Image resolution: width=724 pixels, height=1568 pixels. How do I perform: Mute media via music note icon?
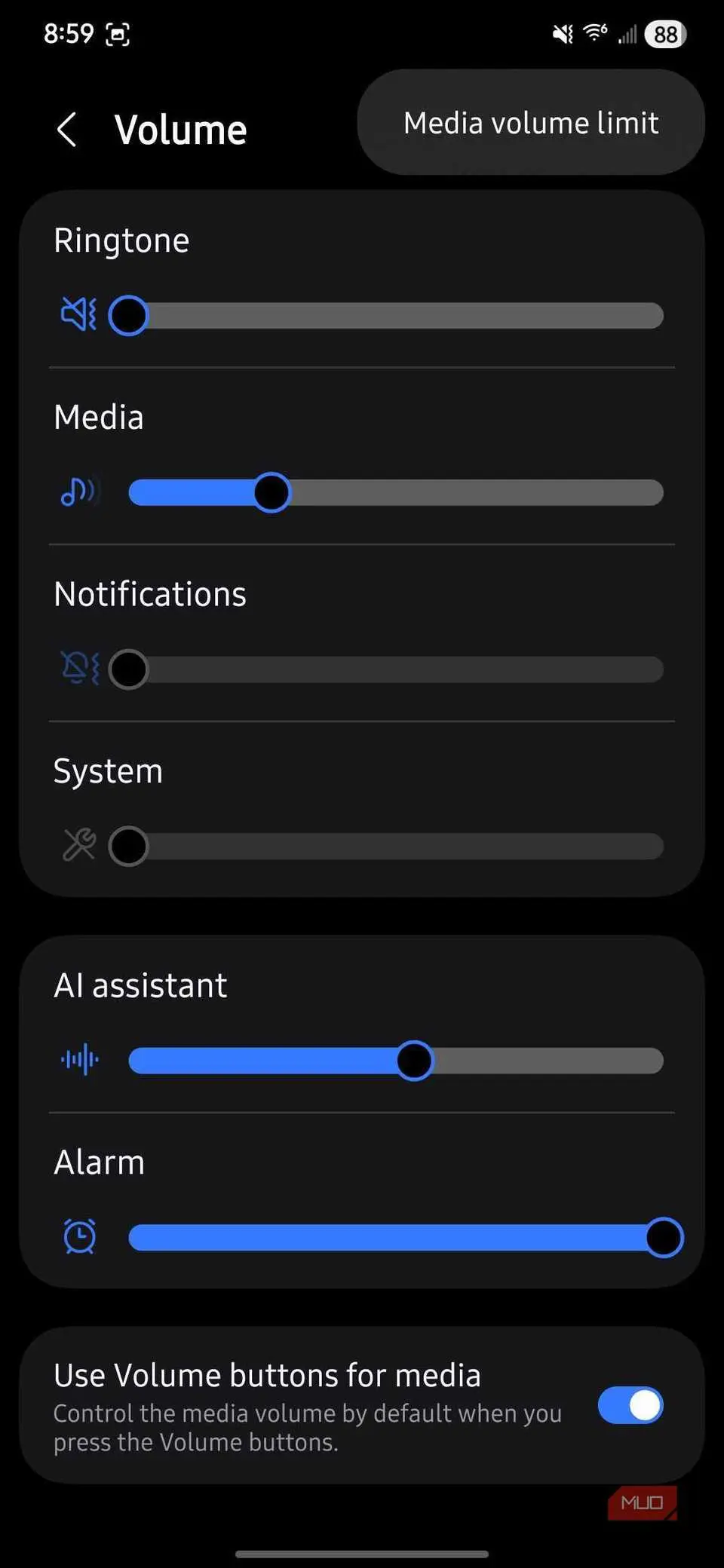[x=78, y=492]
